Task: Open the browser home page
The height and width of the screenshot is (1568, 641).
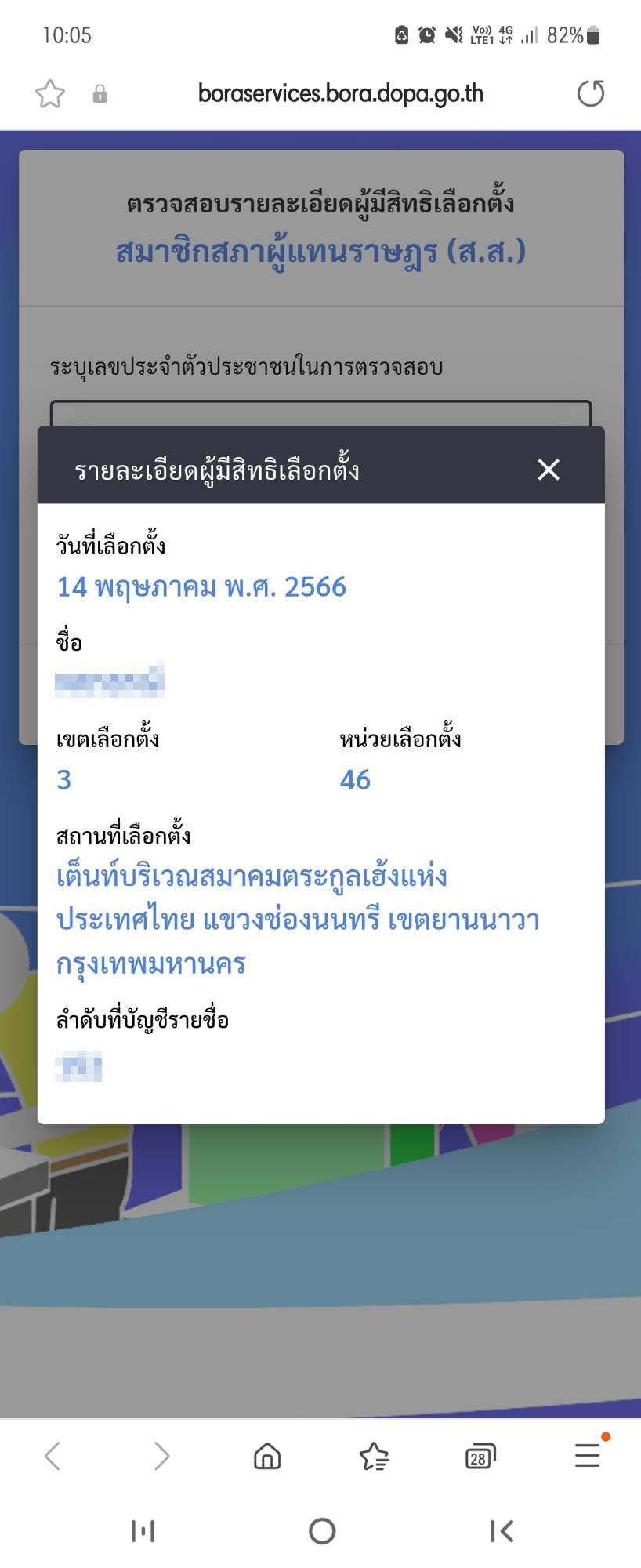Action: point(267,1456)
